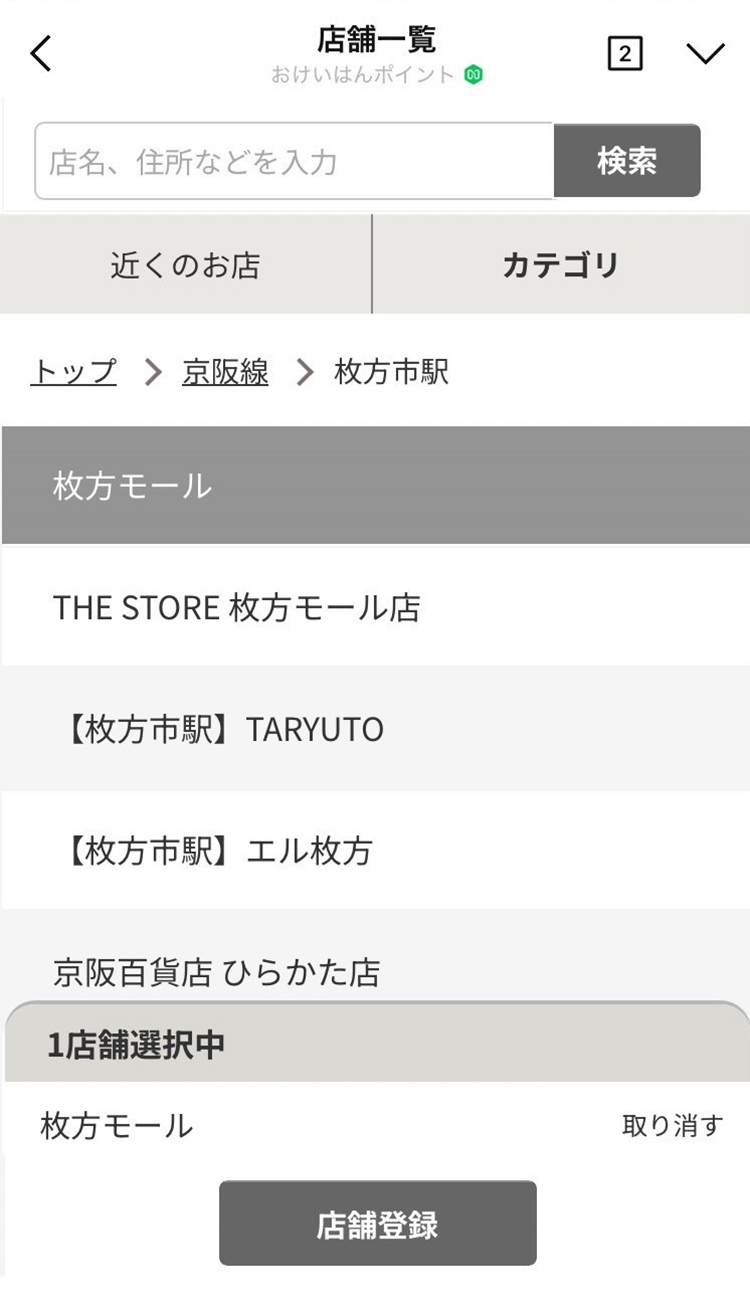Register the selected store with 店舗登録

(377, 1224)
